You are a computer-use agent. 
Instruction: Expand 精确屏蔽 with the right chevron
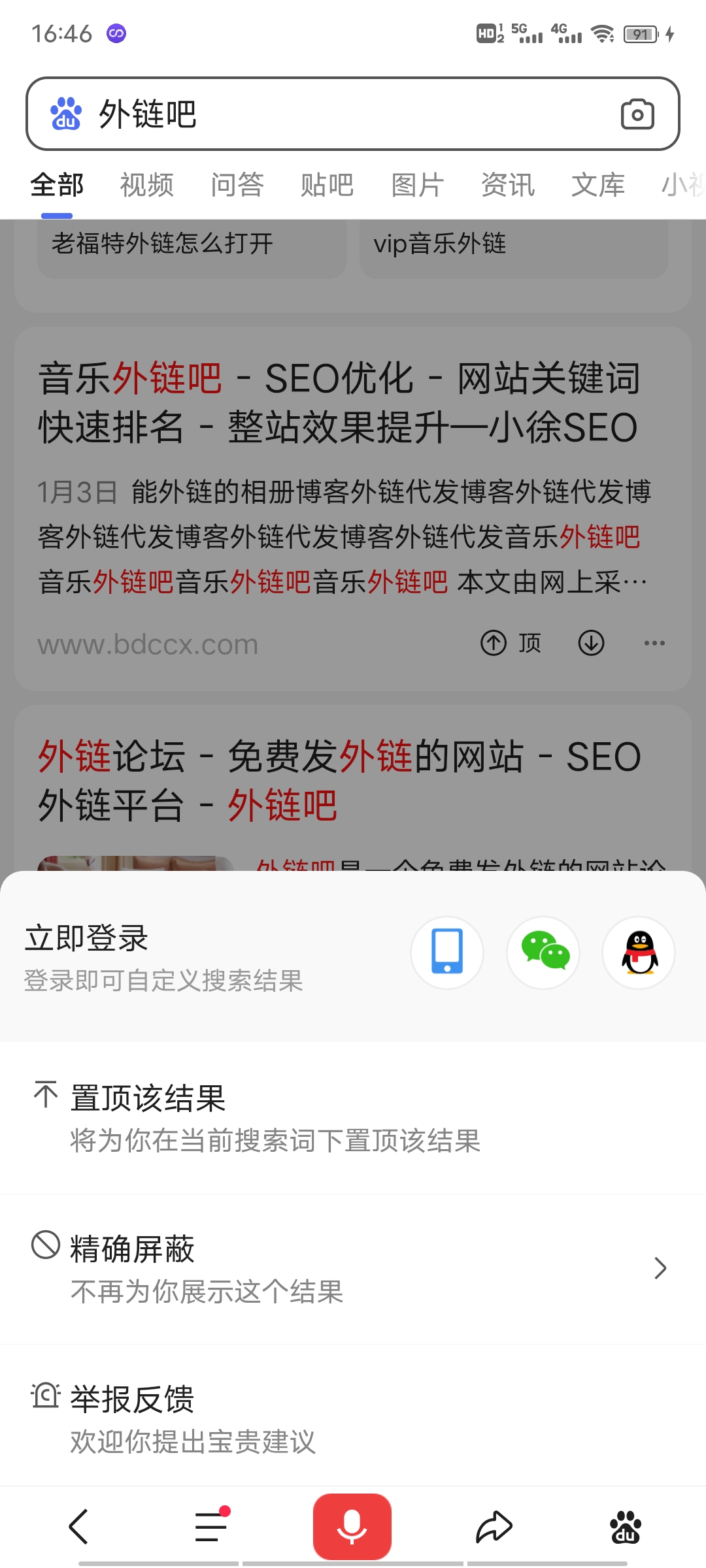[x=660, y=1267]
